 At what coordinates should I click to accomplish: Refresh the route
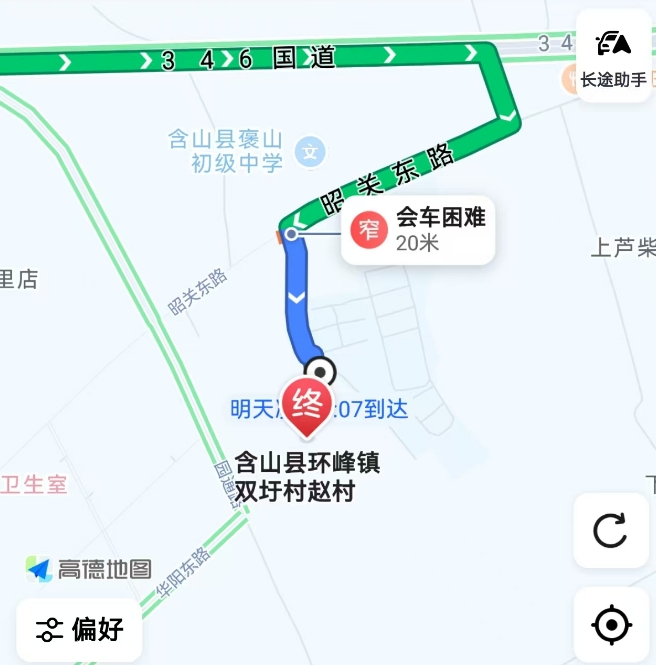click(610, 530)
